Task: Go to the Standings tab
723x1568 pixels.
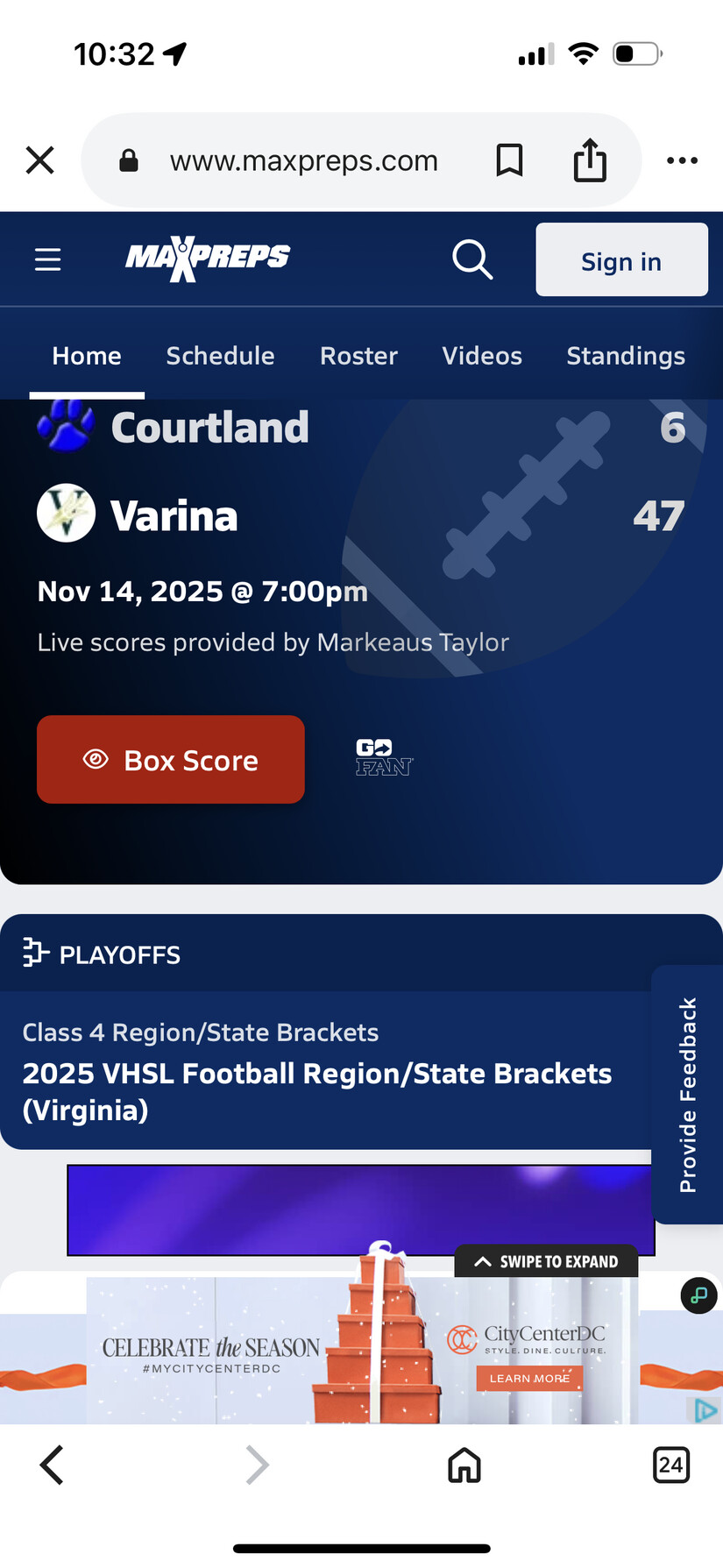Action: pyautogui.click(x=625, y=356)
